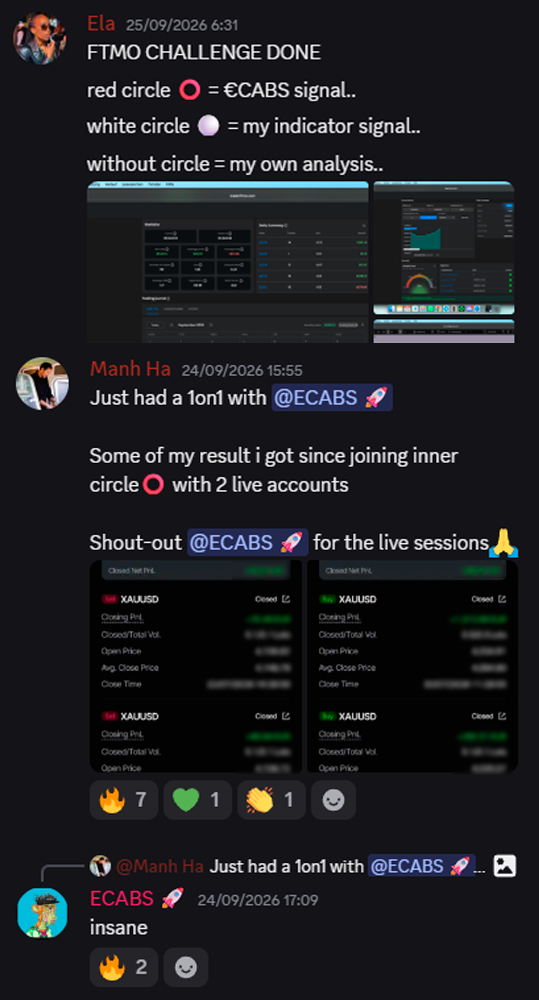This screenshot has width=539, height=1000.
Task: Open Manh Ha's Sell XAUUSD screenshot
Action: 196,666
